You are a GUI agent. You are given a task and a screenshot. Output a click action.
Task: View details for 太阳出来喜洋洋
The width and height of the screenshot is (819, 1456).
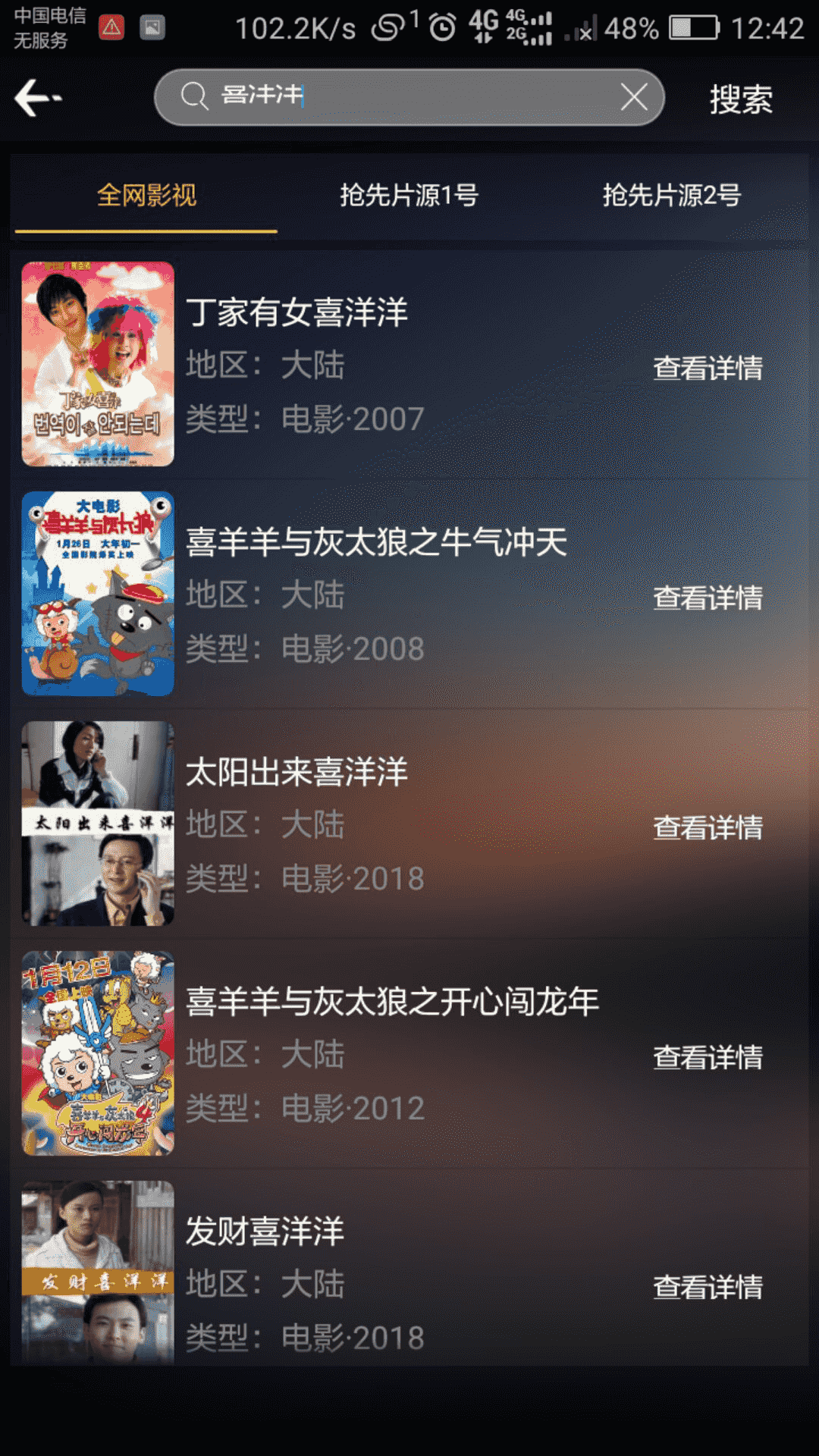click(x=708, y=828)
